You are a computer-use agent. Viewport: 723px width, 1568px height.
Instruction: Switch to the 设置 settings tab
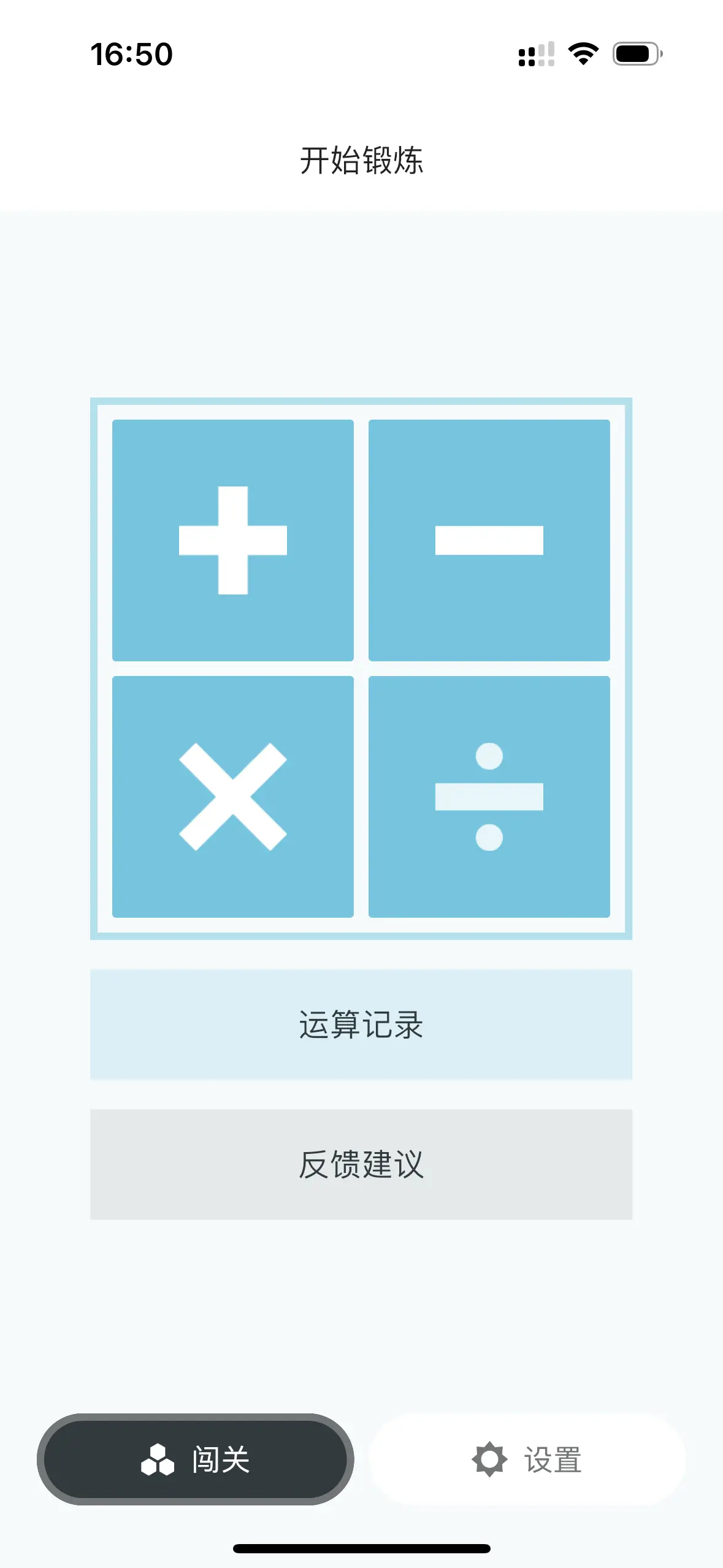point(527,1459)
